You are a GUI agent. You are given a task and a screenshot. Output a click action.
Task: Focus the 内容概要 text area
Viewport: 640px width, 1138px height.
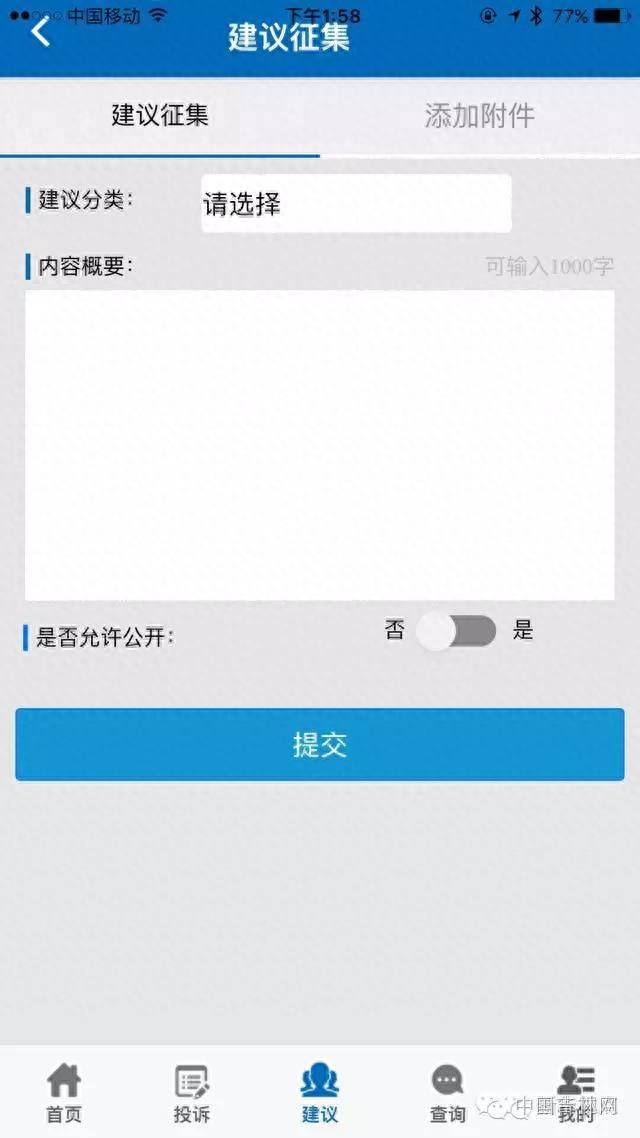pos(319,445)
